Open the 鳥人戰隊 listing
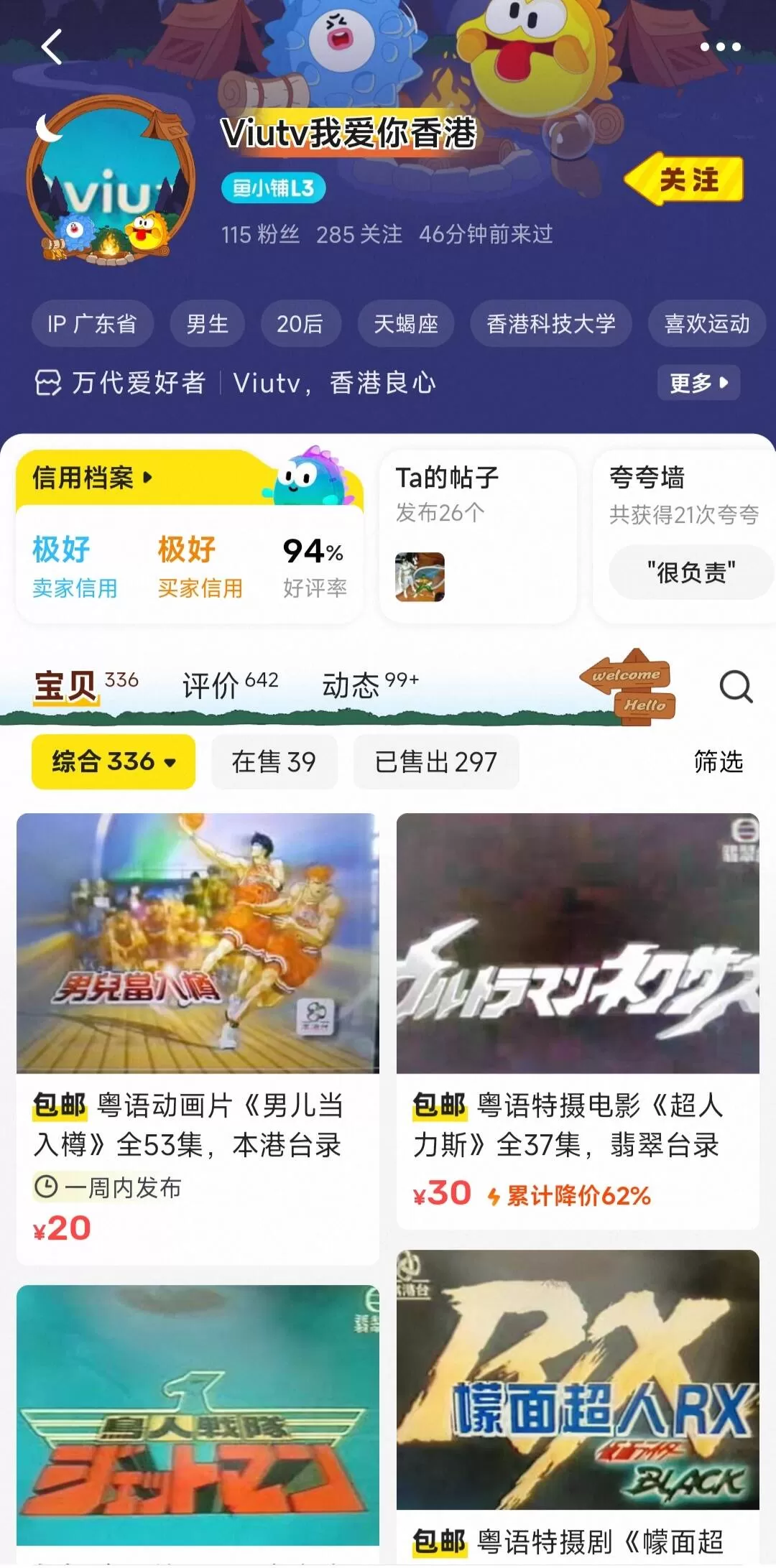 pos(198,1415)
